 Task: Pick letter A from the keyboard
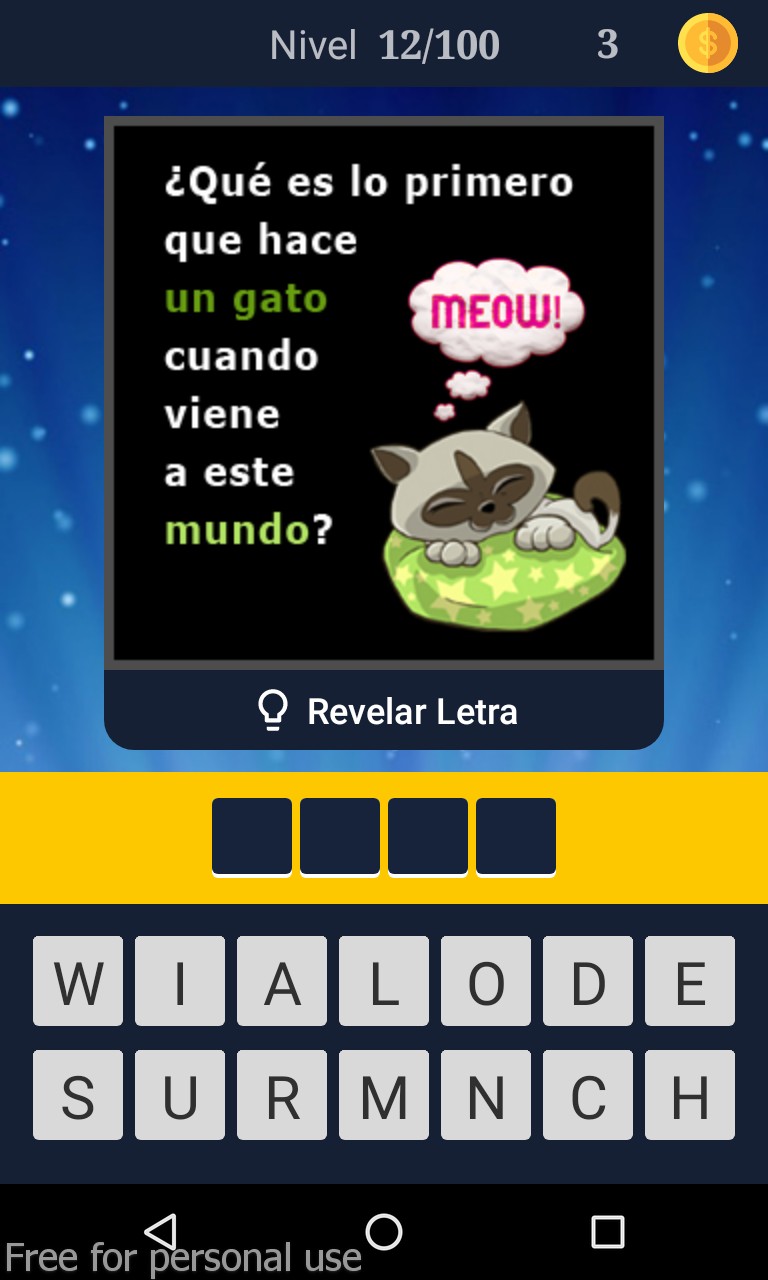click(282, 981)
